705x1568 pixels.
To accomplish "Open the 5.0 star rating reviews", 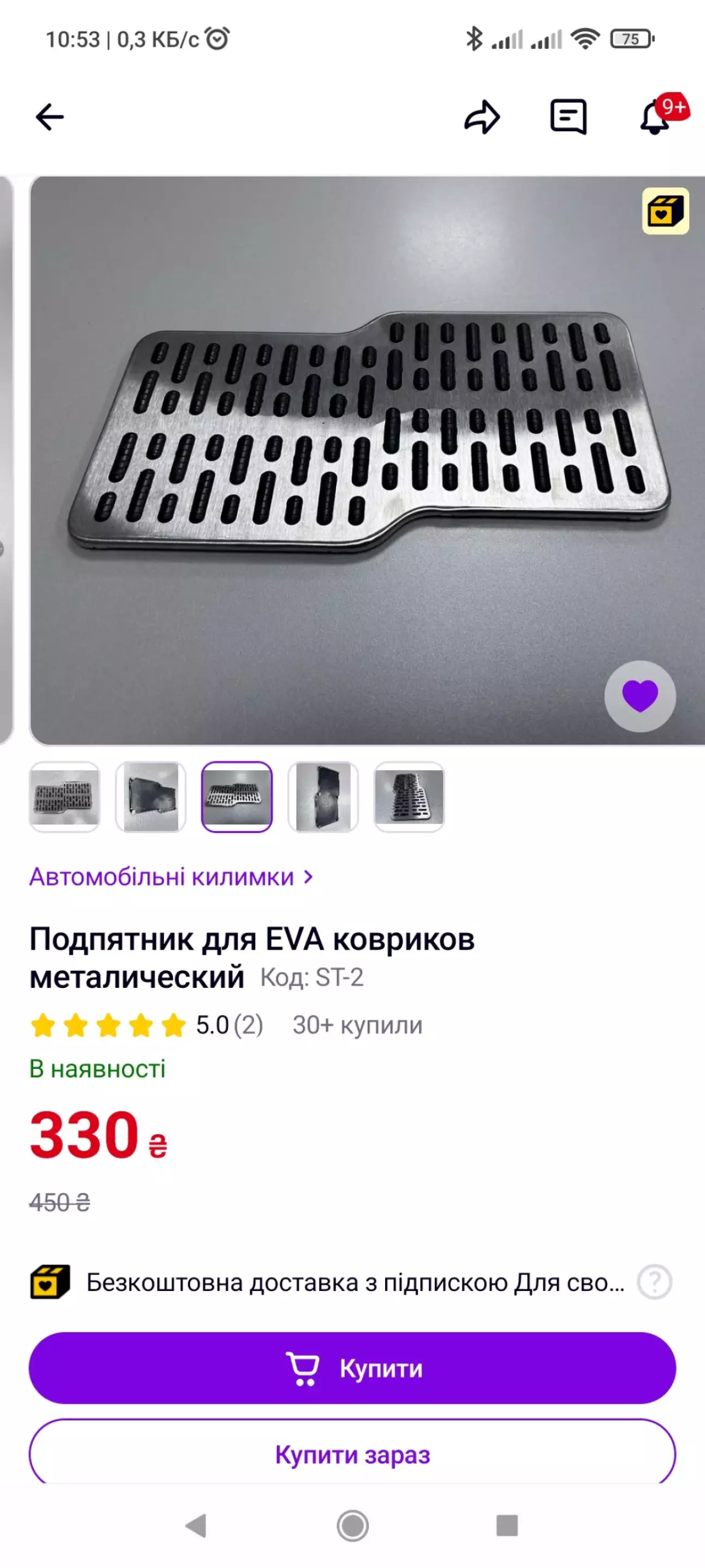I will pos(146,1025).
